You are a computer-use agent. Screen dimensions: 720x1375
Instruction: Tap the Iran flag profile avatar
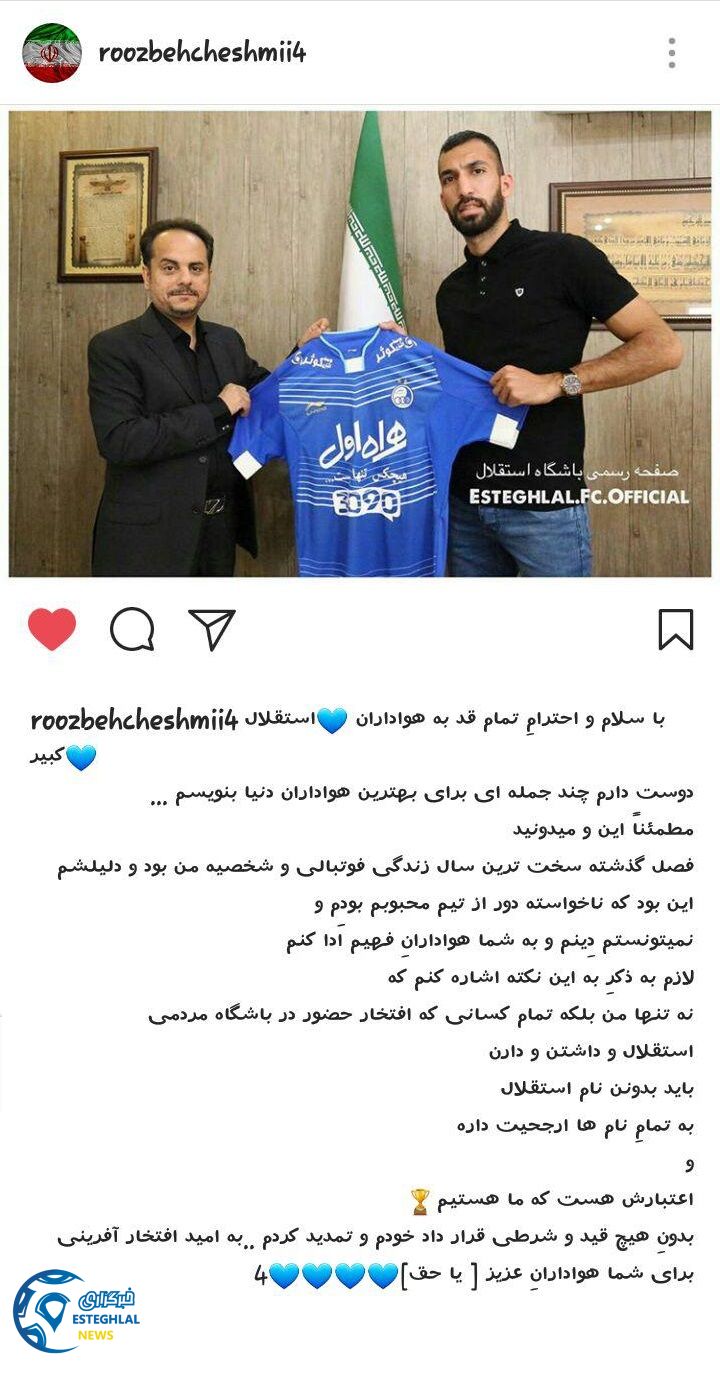click(x=52, y=53)
